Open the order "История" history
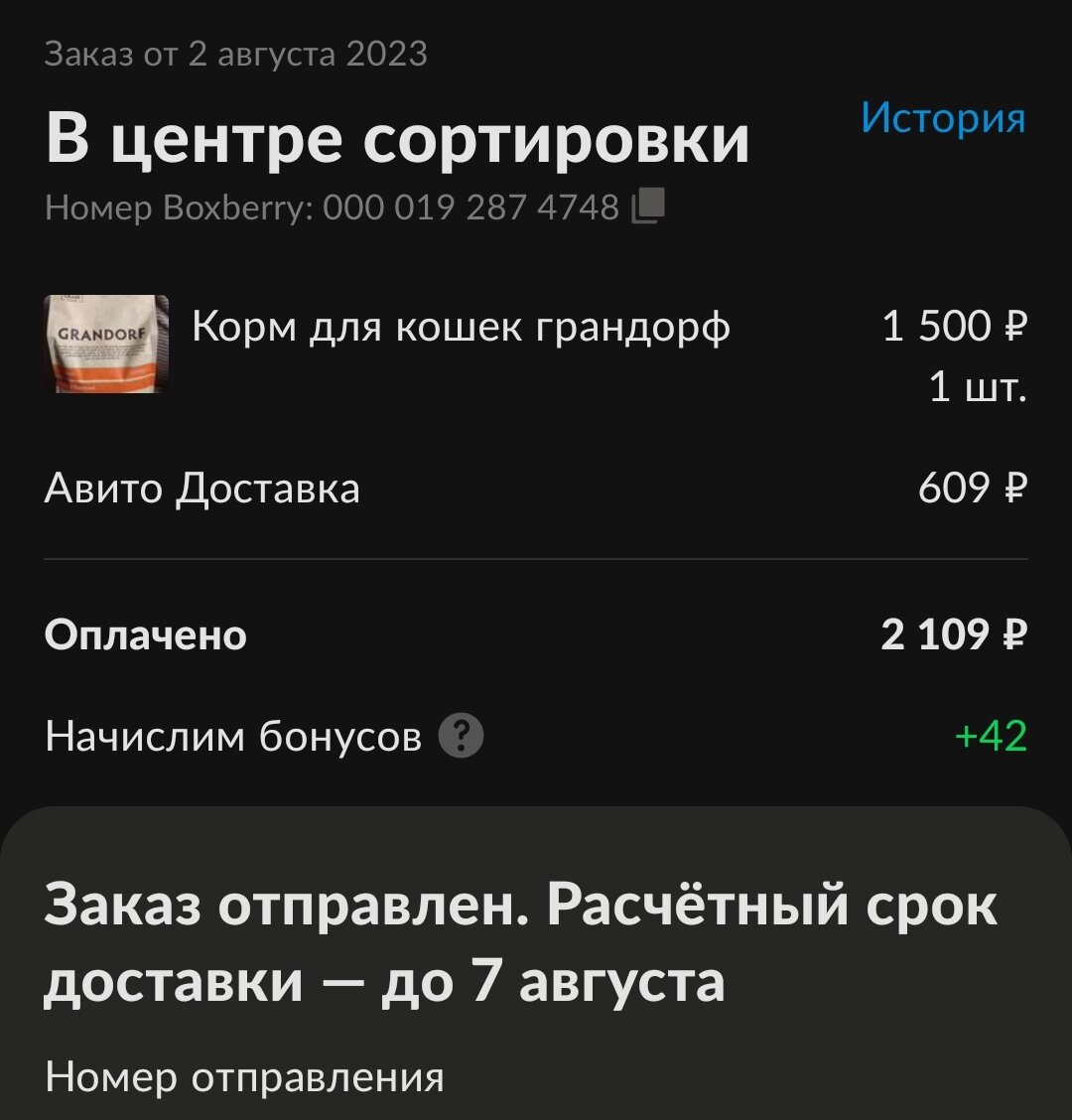The height and width of the screenshot is (1120, 1072). point(943,118)
